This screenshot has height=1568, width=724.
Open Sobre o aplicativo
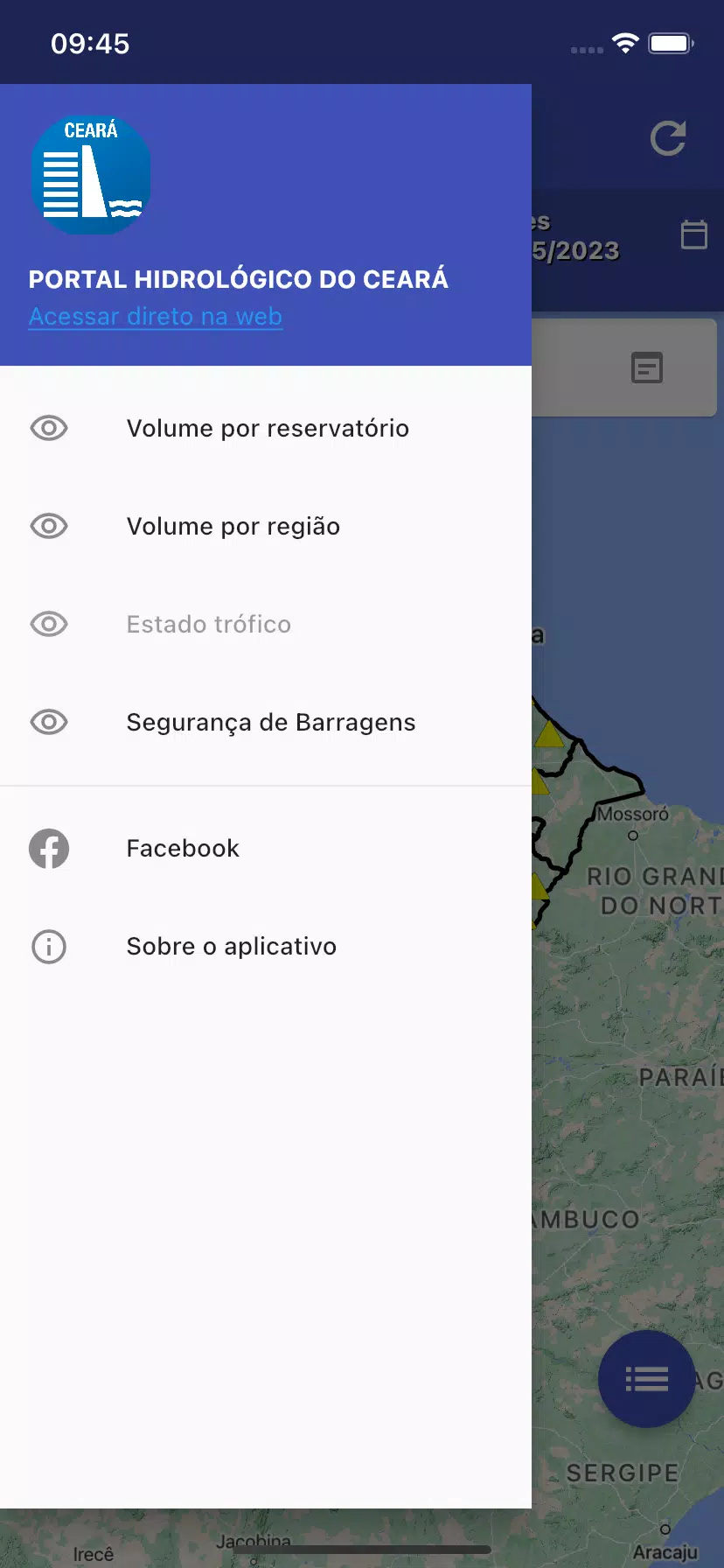(231, 946)
